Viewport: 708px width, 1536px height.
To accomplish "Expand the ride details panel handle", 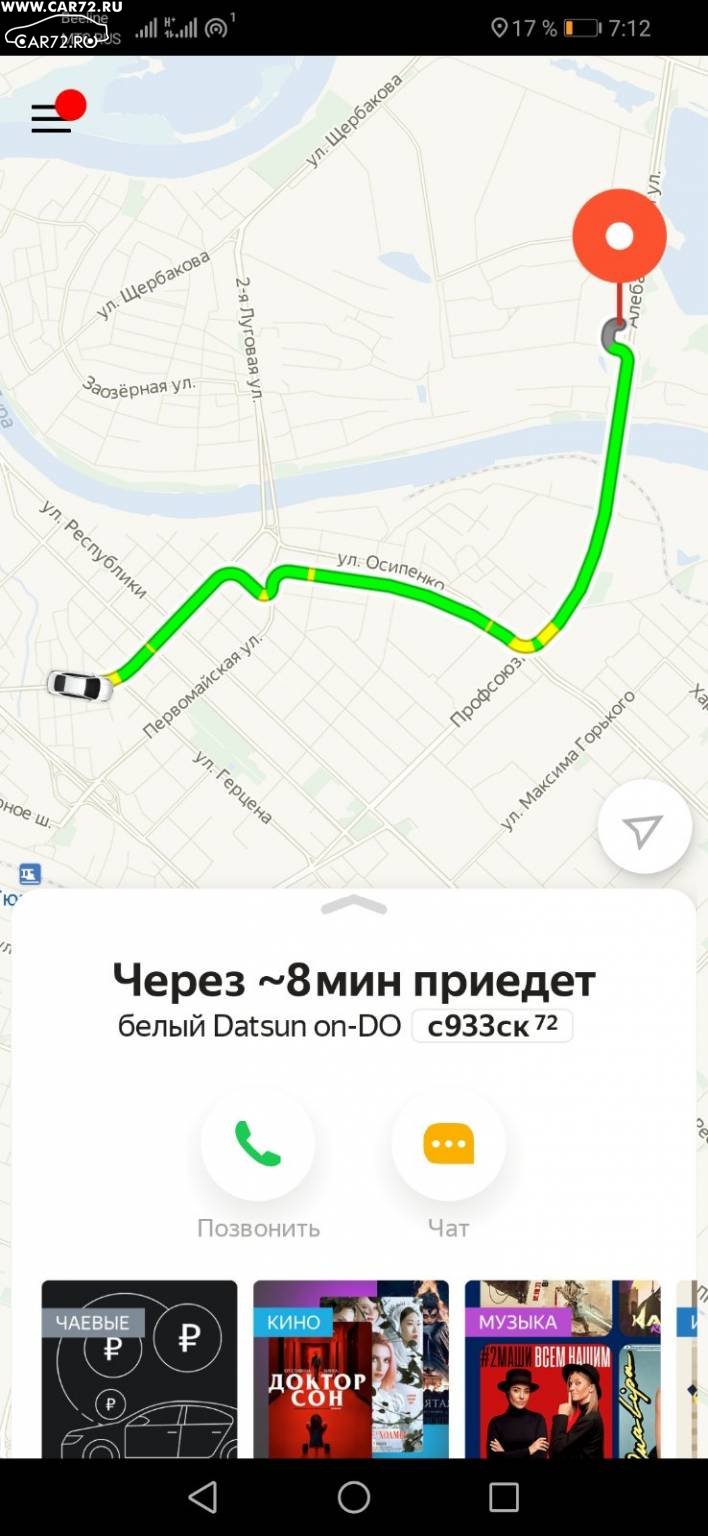I will [x=354, y=905].
